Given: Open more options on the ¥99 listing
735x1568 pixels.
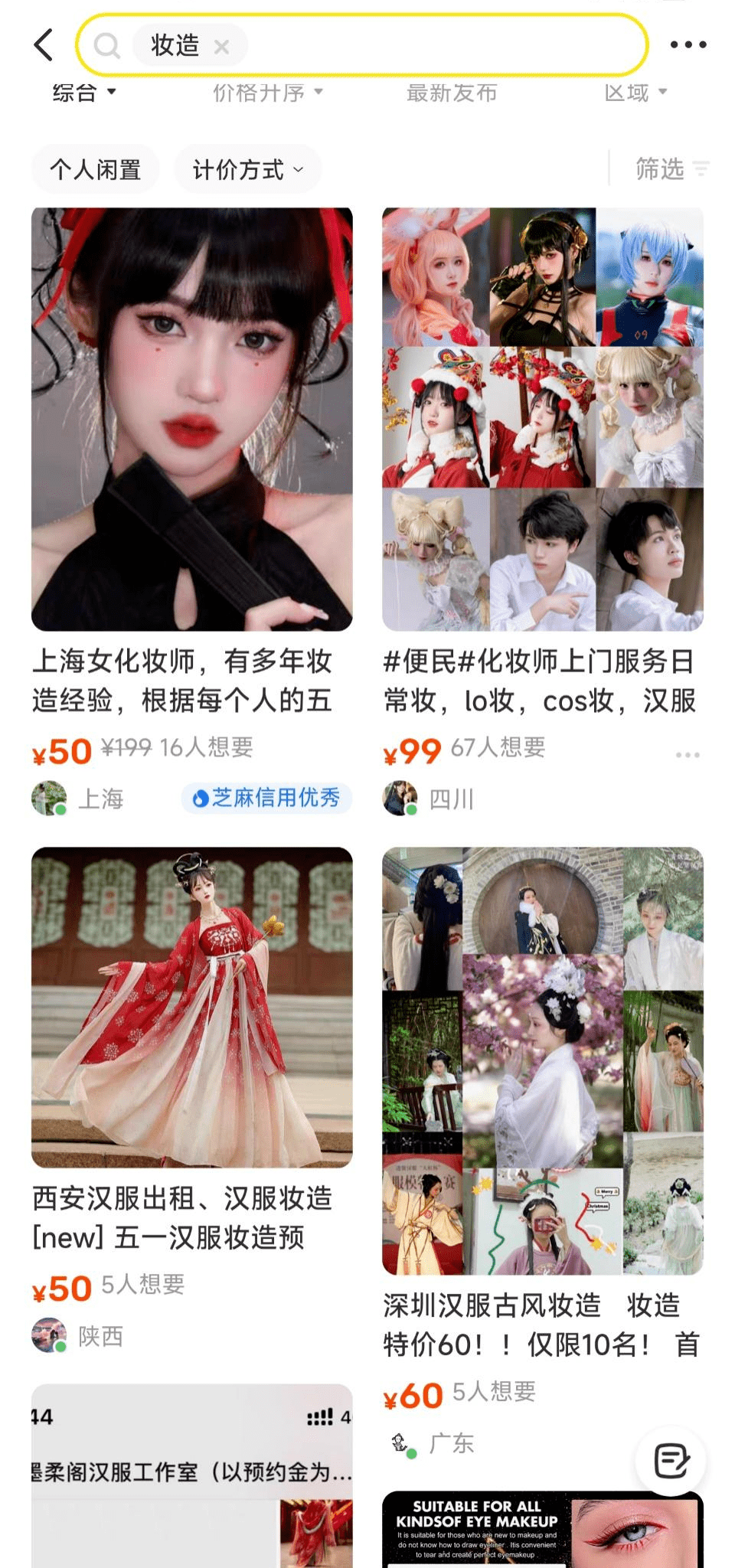Looking at the screenshot, I should click(687, 755).
